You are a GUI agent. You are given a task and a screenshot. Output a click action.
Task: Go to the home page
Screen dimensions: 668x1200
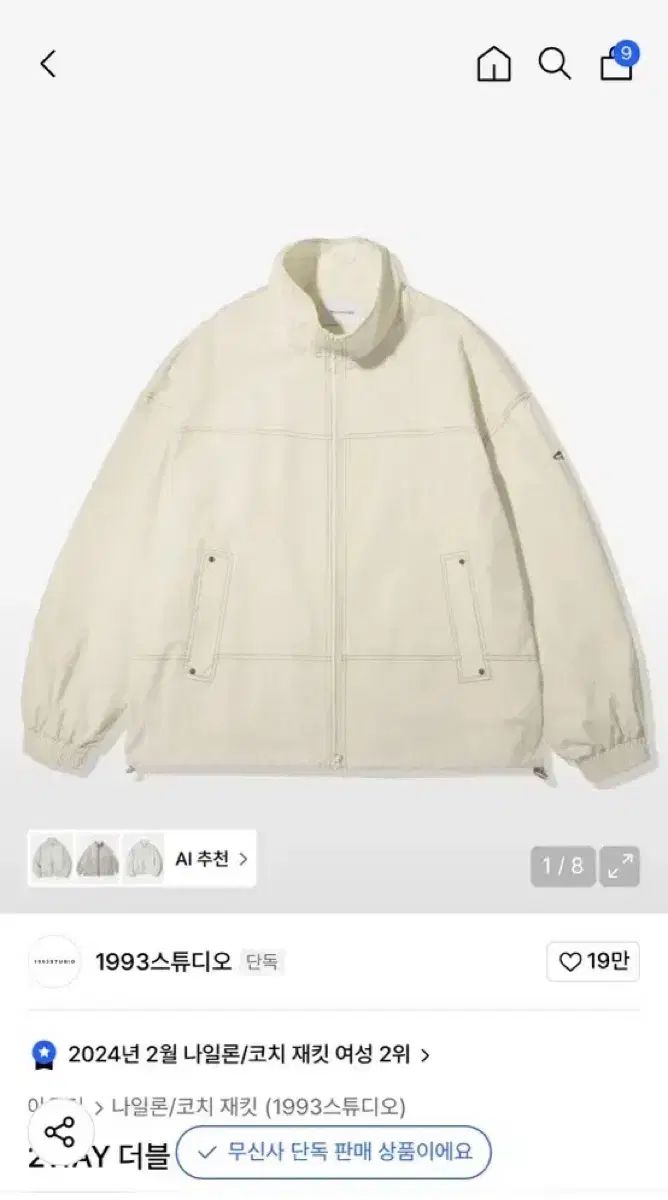[494, 64]
